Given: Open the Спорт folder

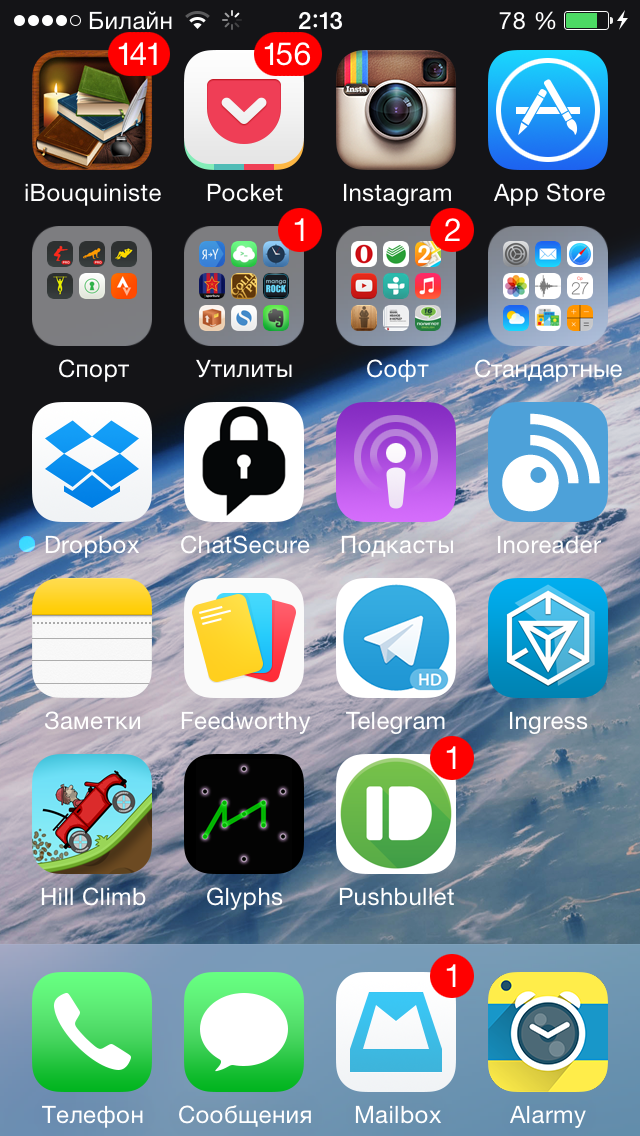Looking at the screenshot, I should pyautogui.click(x=92, y=286).
